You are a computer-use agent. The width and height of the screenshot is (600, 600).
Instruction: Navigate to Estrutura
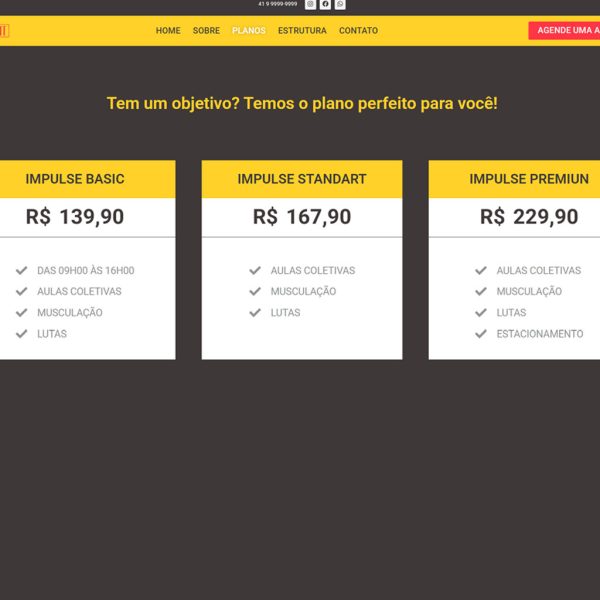[302, 31]
